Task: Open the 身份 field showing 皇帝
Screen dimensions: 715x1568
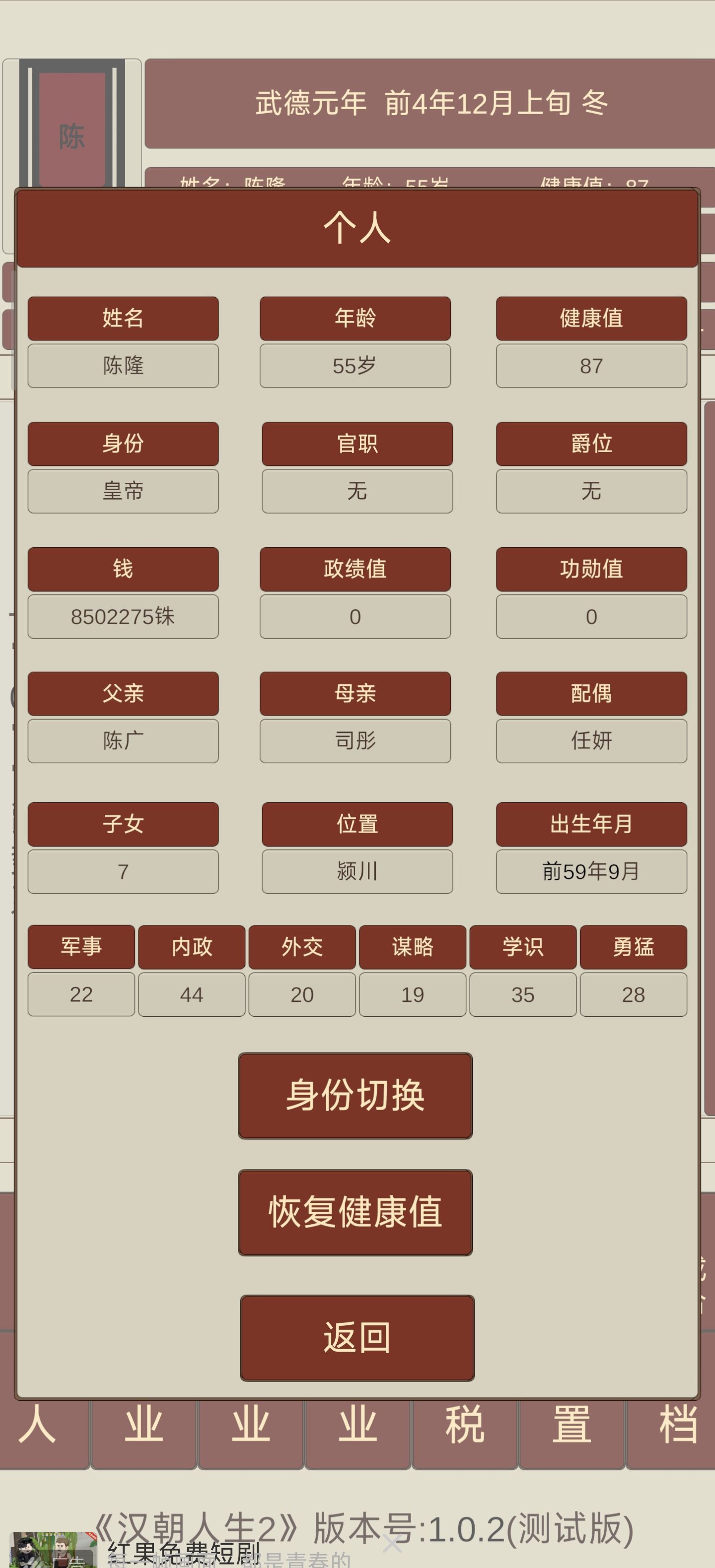Action: (123, 492)
